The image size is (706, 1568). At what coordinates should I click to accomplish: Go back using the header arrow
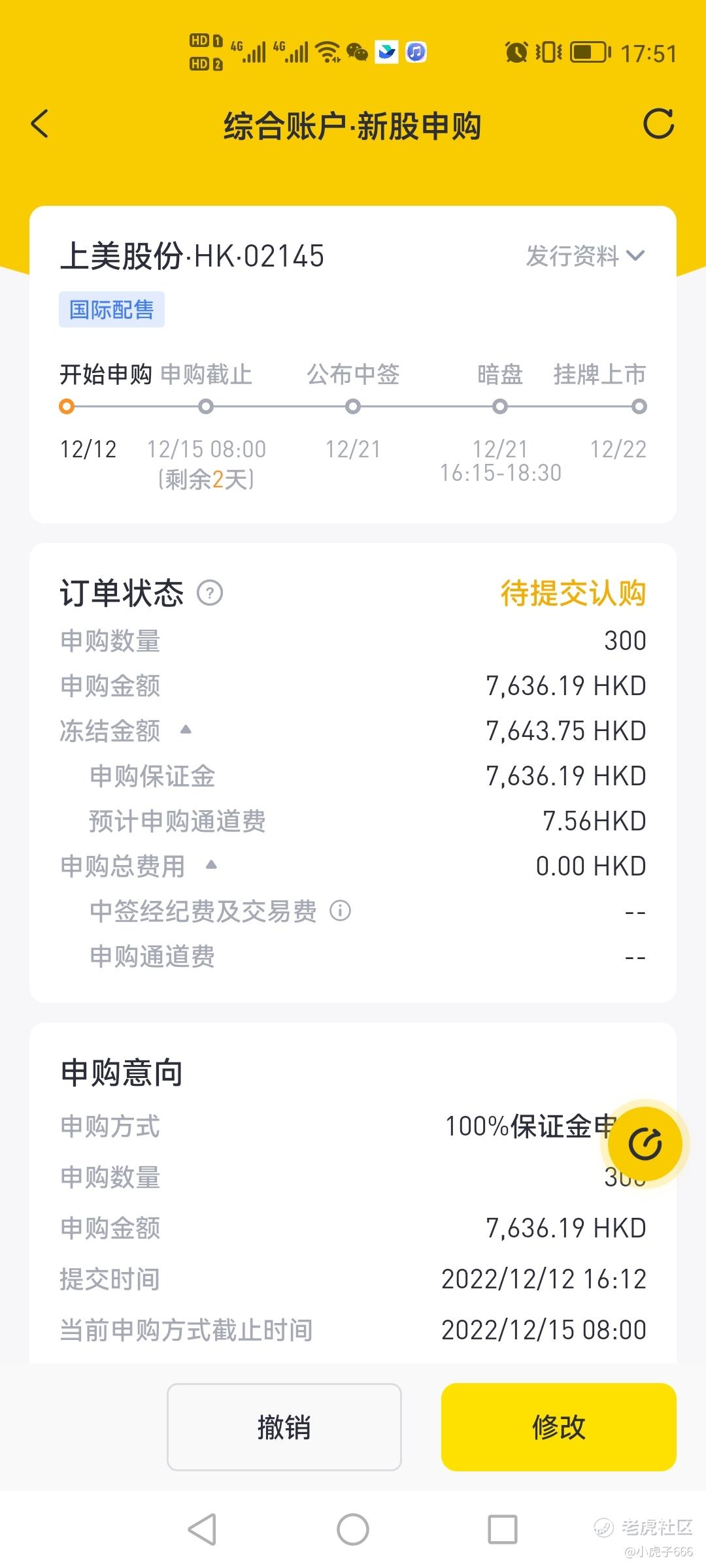(40, 123)
